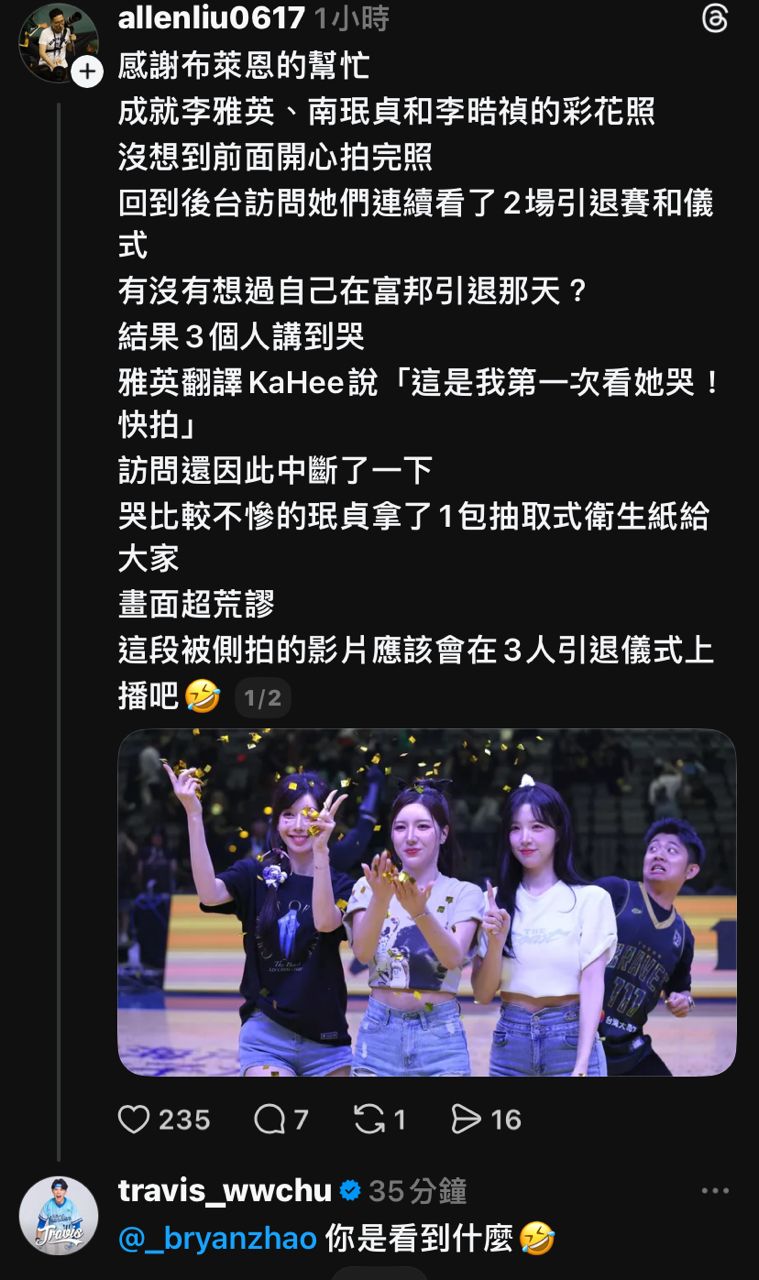
Task: Open the Threads logo icon at top
Action: pyautogui.click(x=714, y=18)
